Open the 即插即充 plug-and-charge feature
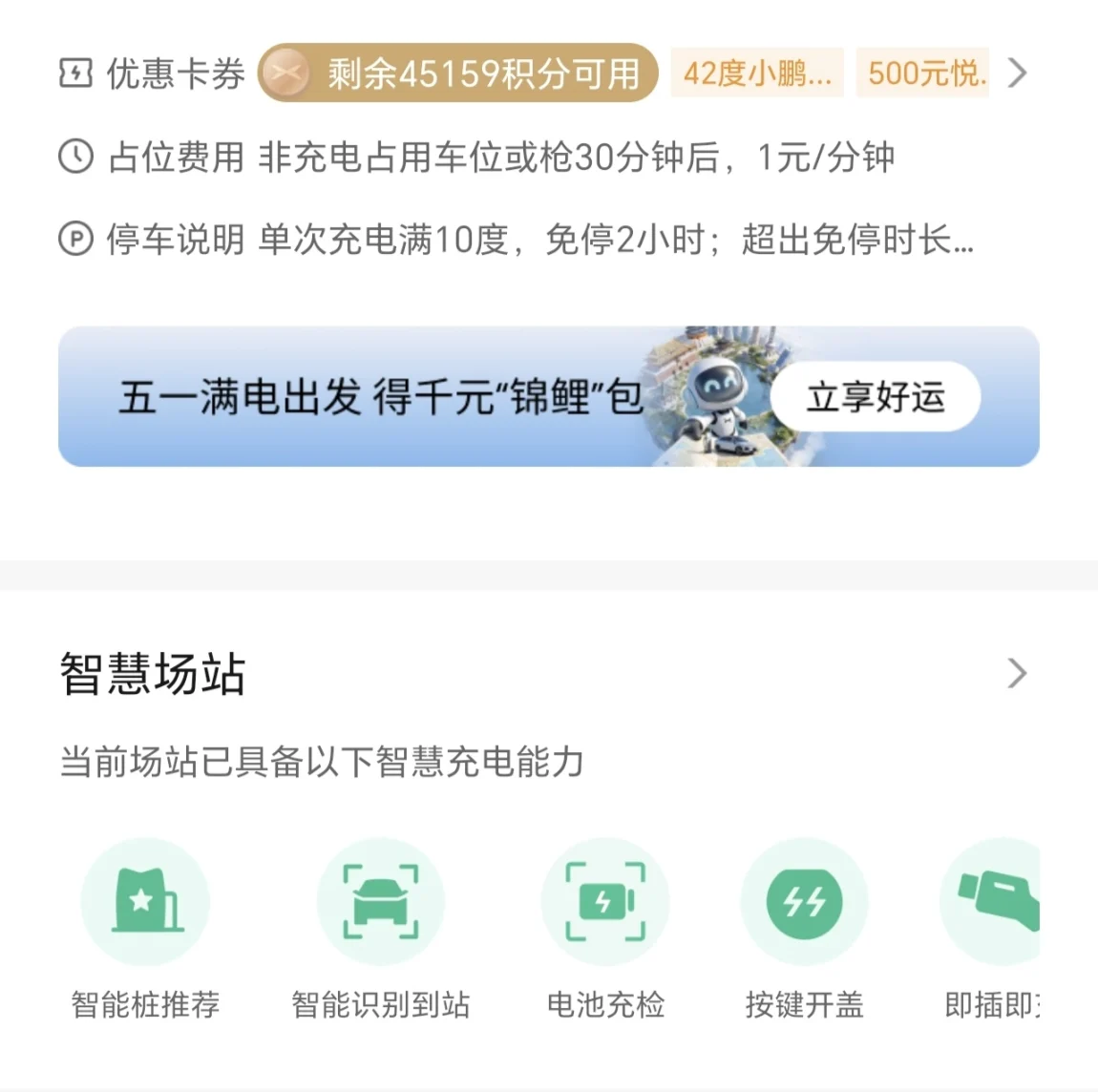1098x1092 pixels. pos(991,930)
